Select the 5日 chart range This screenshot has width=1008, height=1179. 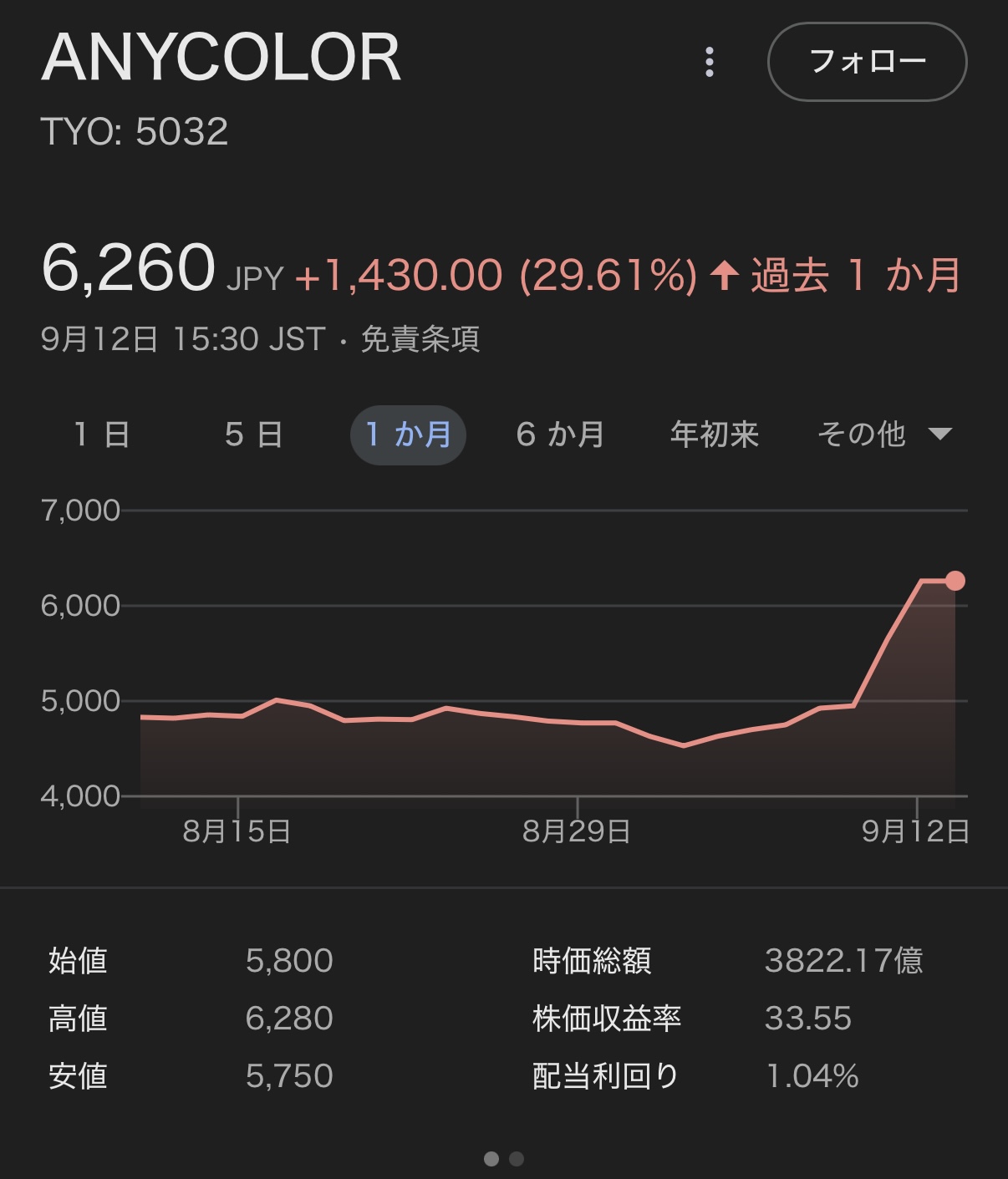[253, 435]
